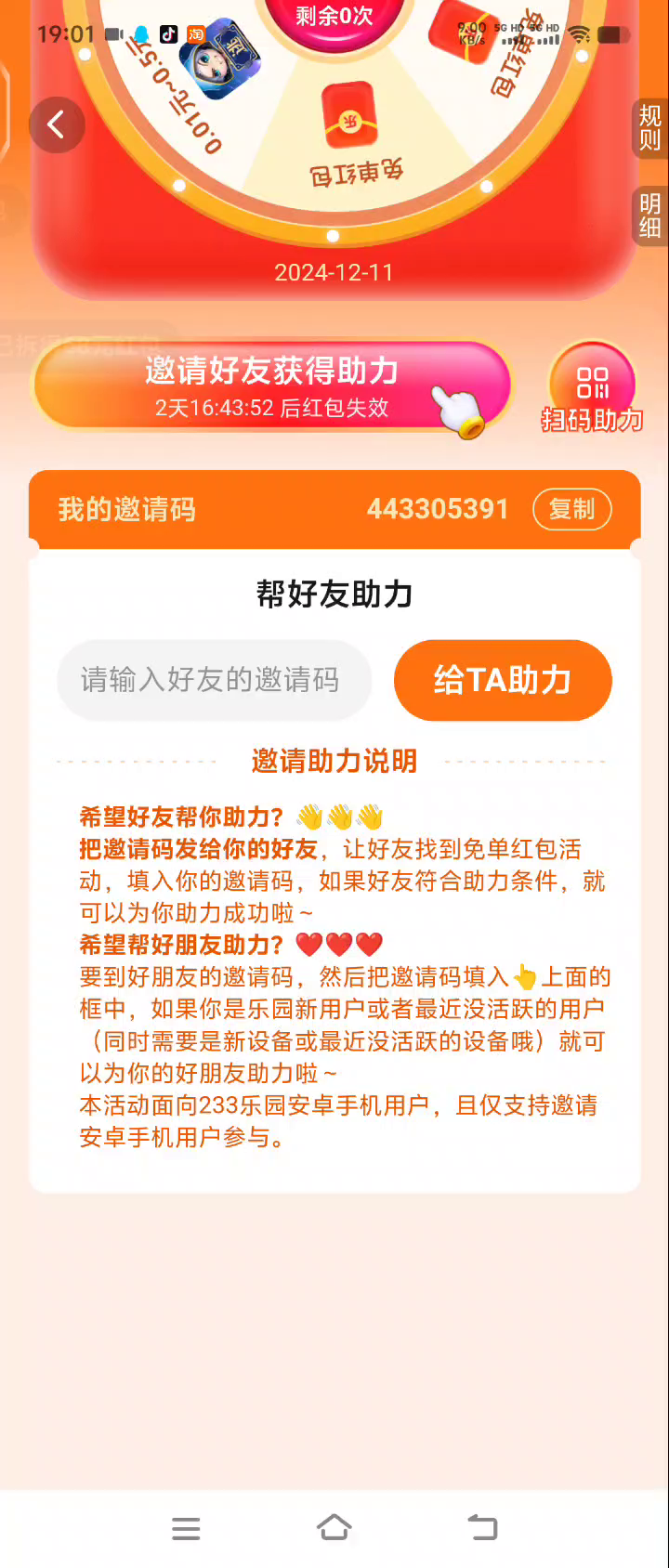
Task: Open recent apps menu
Action: 186,1529
